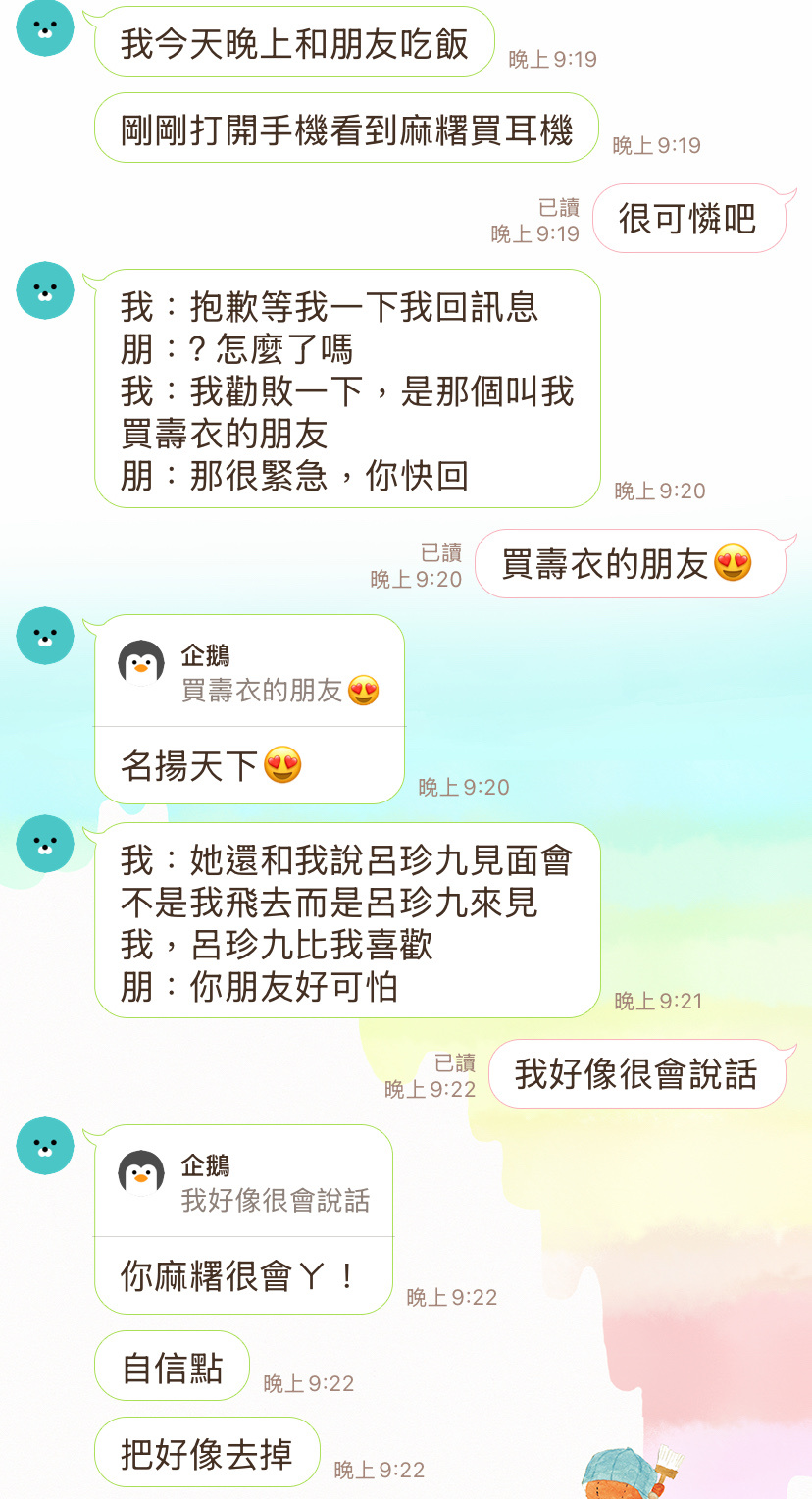Tap sender's avatar beside "你麻糬很會ㄚ！" reply
Screen dimensions: 812x1499
coord(45,1146)
